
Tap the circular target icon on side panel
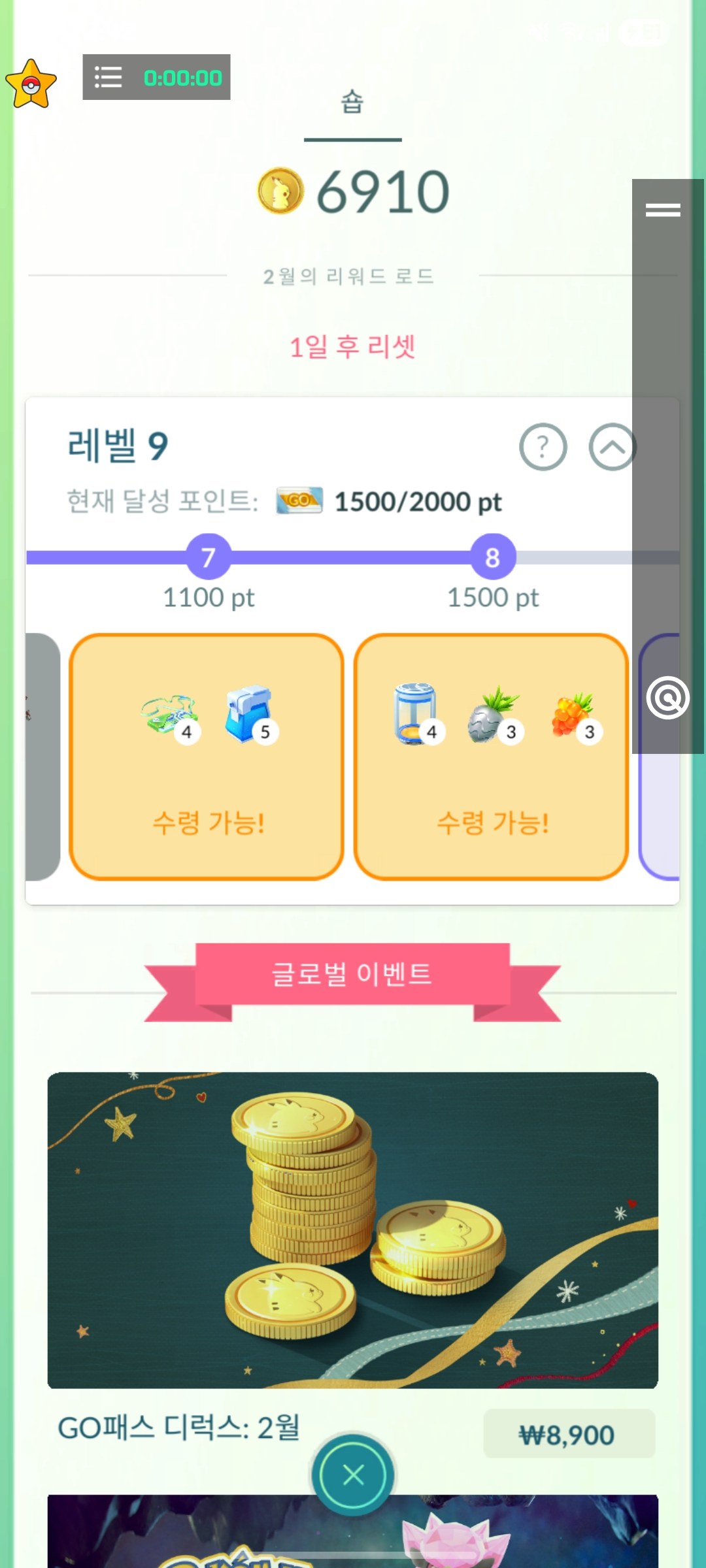[667, 698]
